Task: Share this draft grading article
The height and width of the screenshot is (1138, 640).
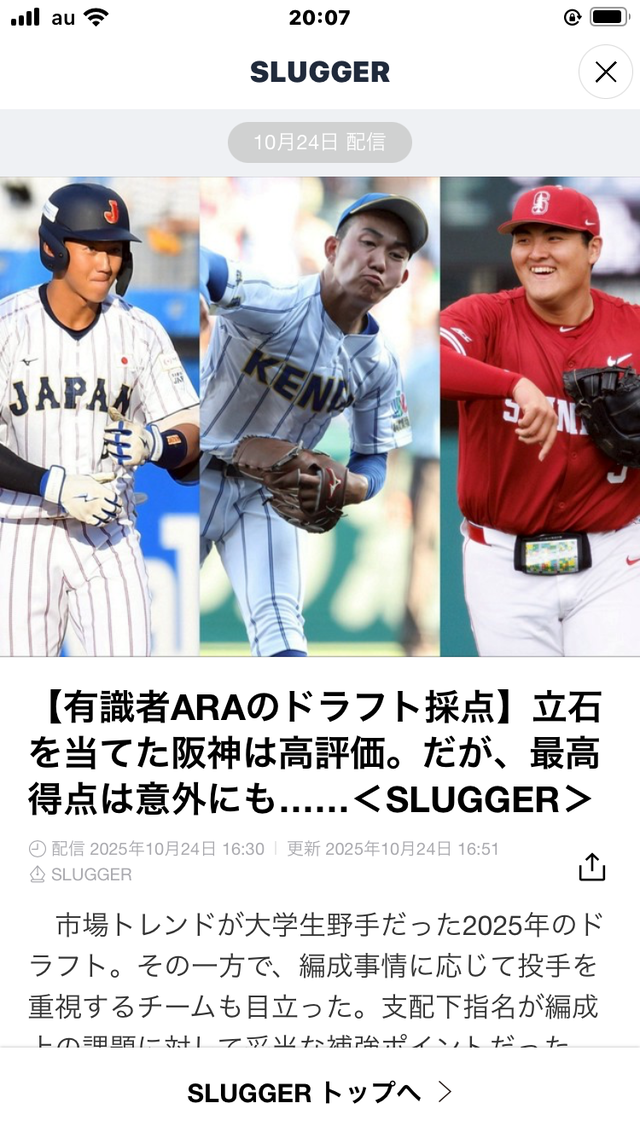Action: (x=592, y=867)
